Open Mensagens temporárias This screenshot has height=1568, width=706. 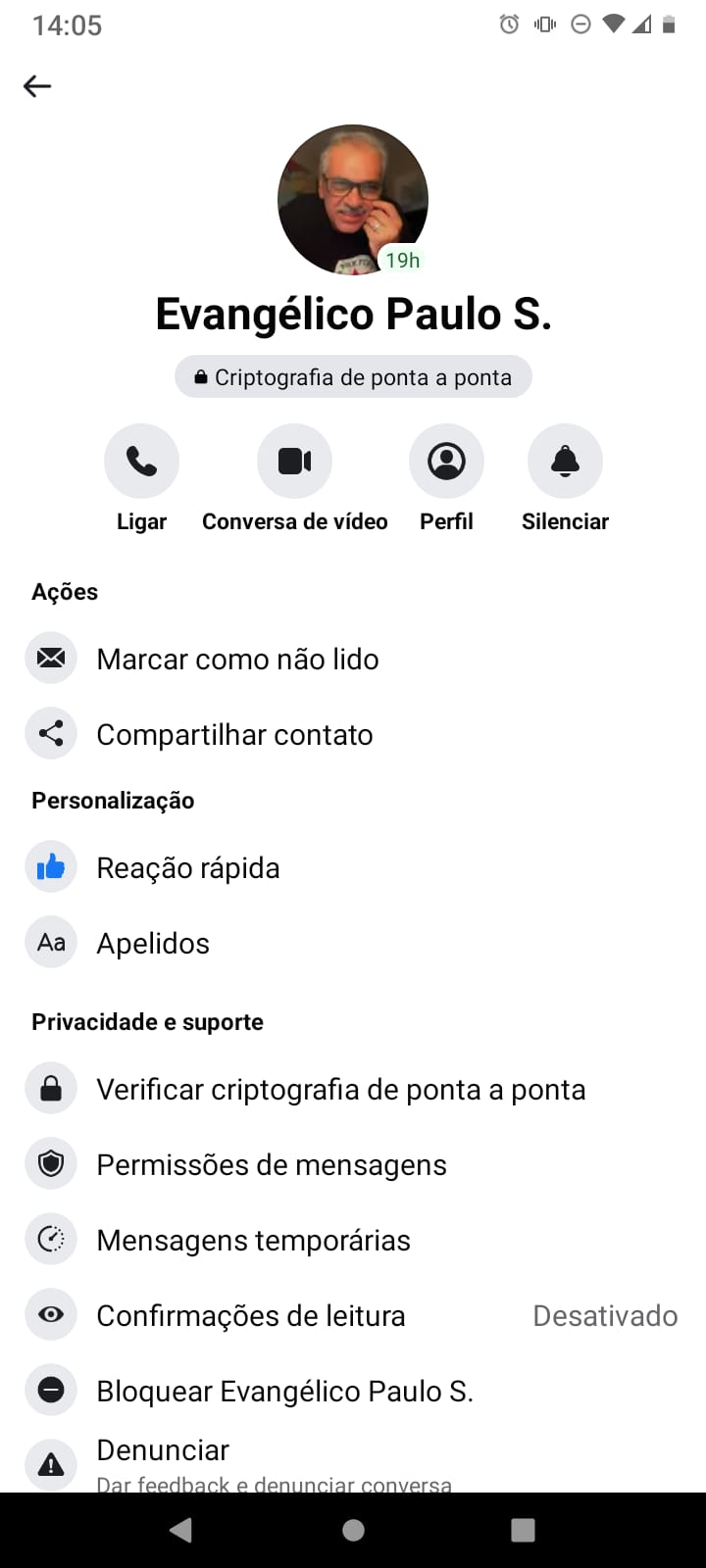pos(253,1241)
